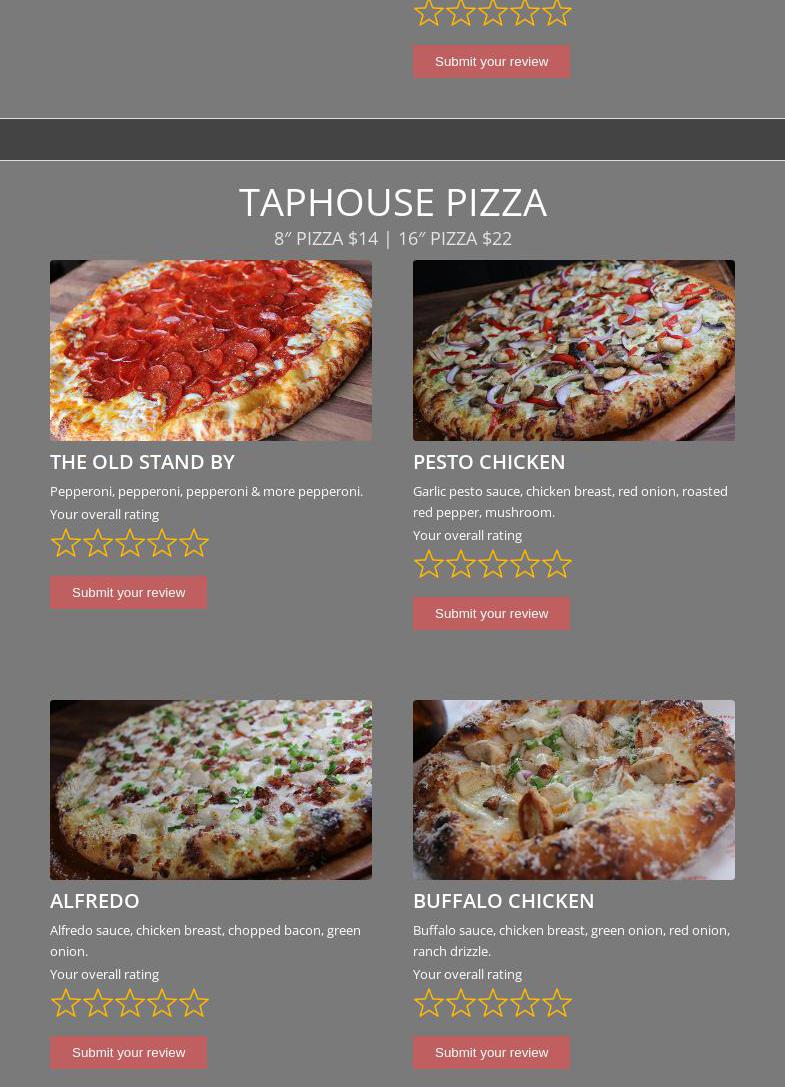Rate The Old Stand By five stars
Image resolution: width=785 pixels, height=1087 pixels.
point(194,543)
